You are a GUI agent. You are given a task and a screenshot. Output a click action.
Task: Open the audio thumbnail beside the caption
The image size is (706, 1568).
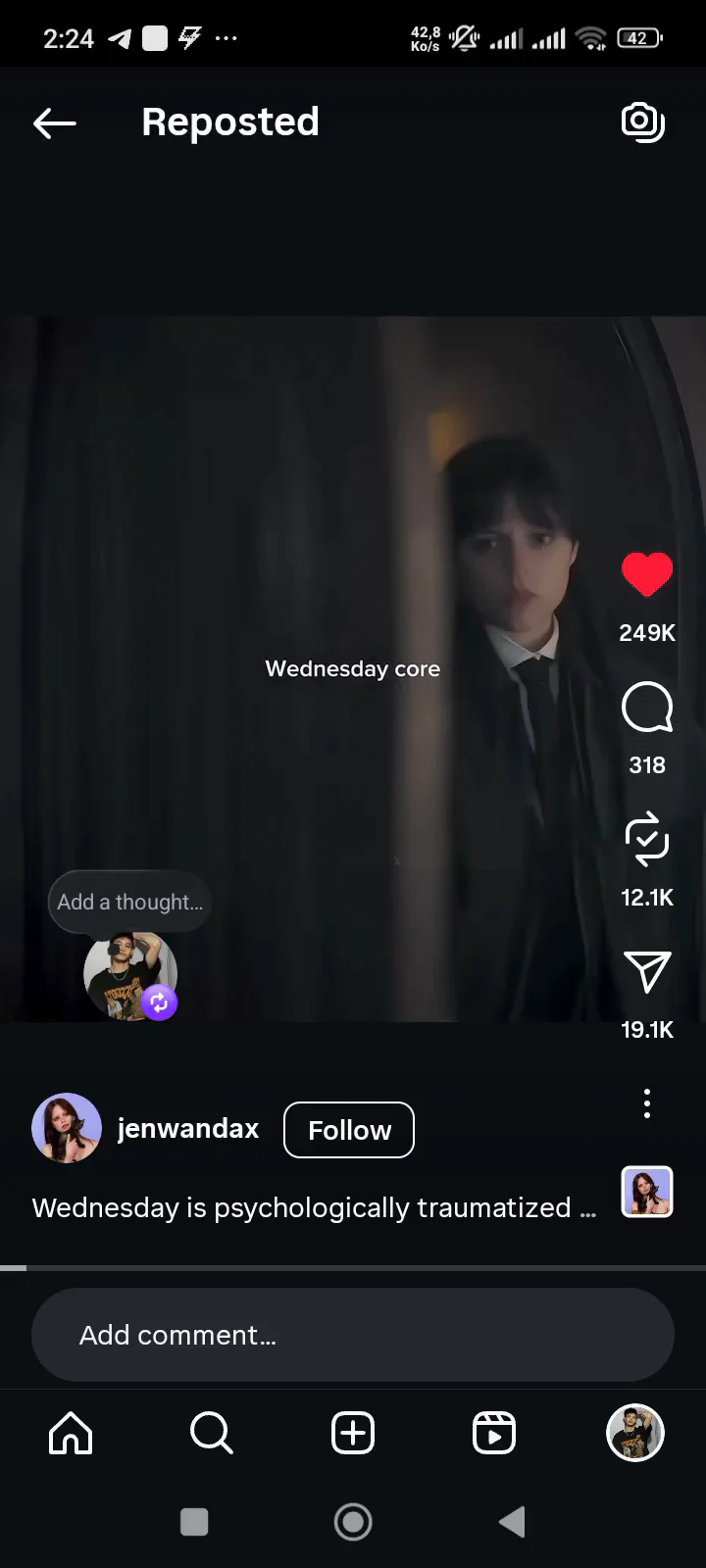click(x=647, y=1192)
